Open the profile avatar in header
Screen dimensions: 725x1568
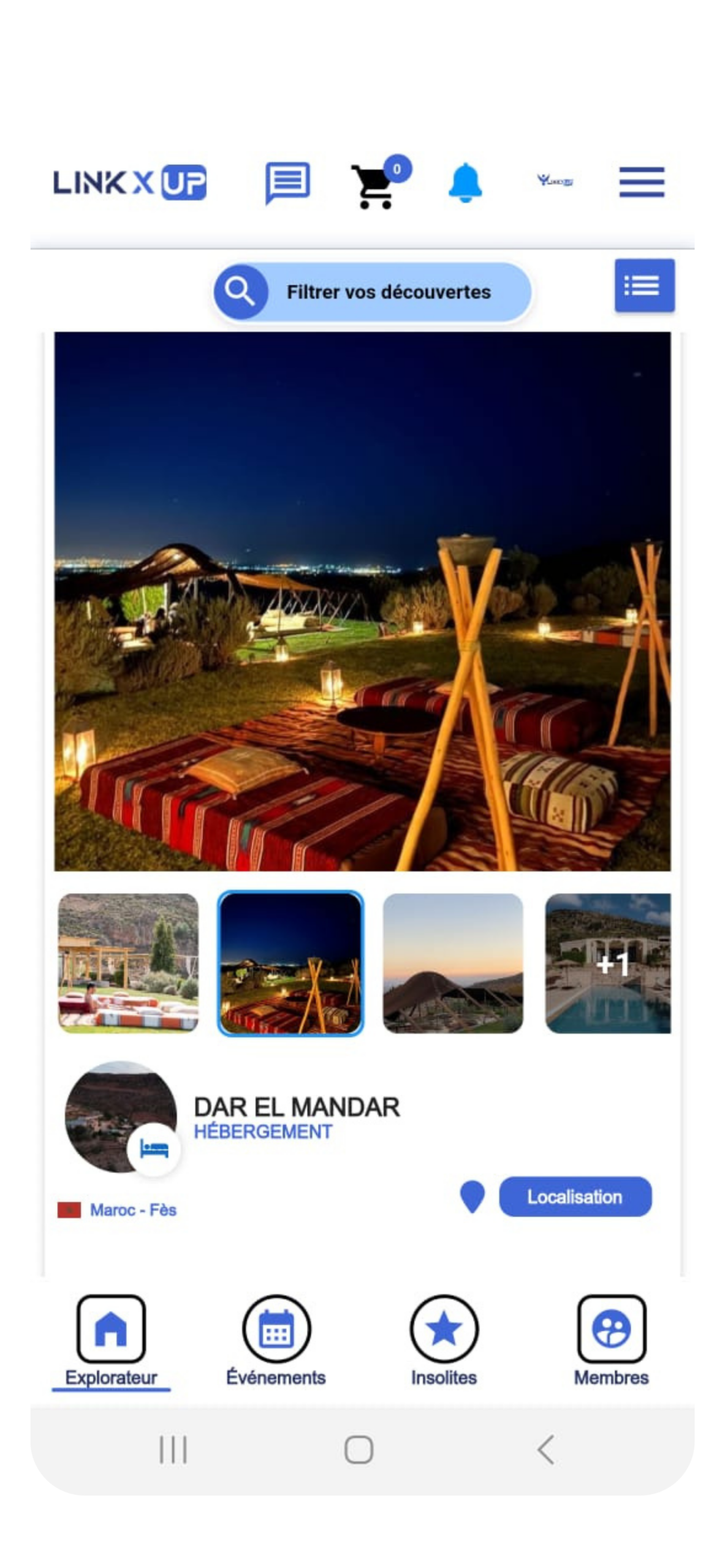555,181
